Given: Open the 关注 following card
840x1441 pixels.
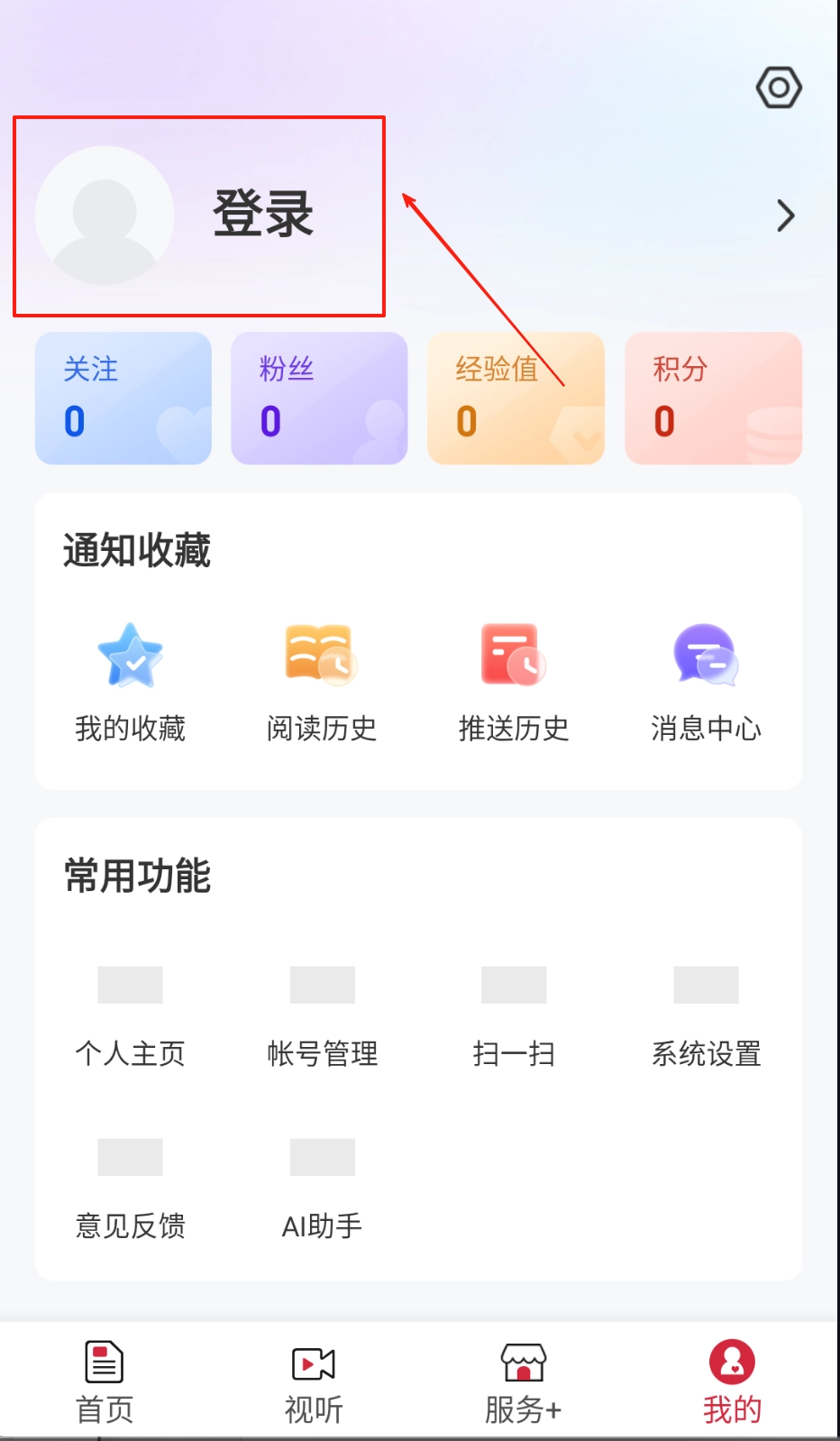Looking at the screenshot, I should pos(123,398).
